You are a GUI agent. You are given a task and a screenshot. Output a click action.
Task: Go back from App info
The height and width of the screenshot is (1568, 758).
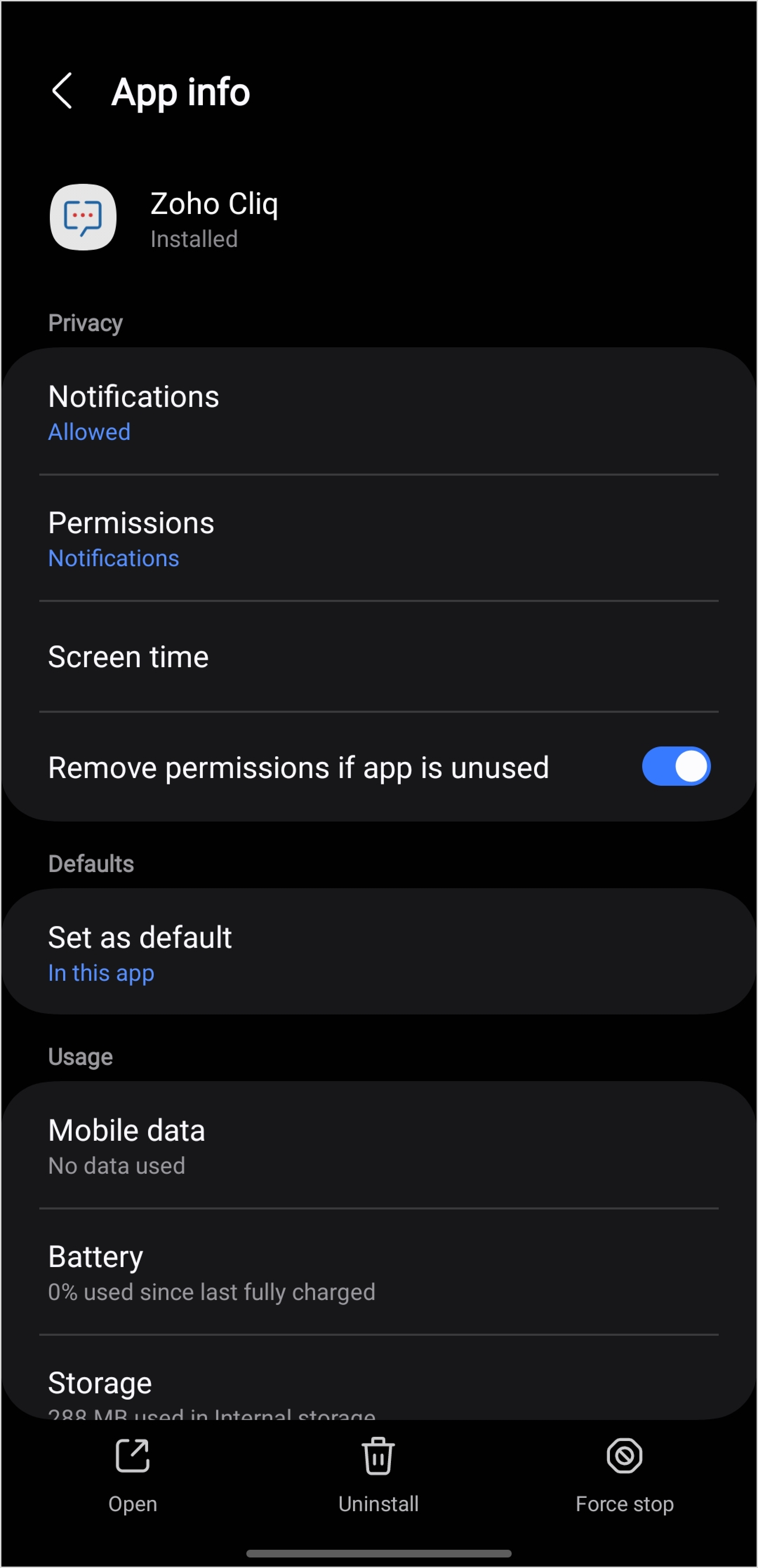coord(62,91)
